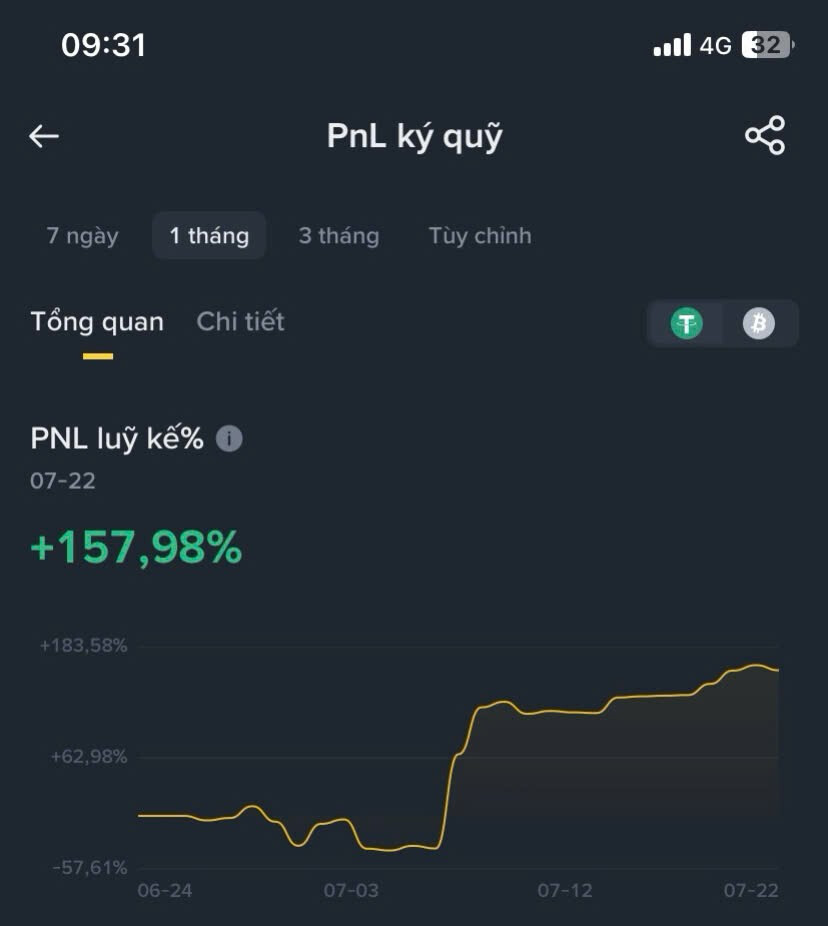Share the PnL ký quỹ report
The height and width of the screenshot is (926, 828).
pos(765,136)
